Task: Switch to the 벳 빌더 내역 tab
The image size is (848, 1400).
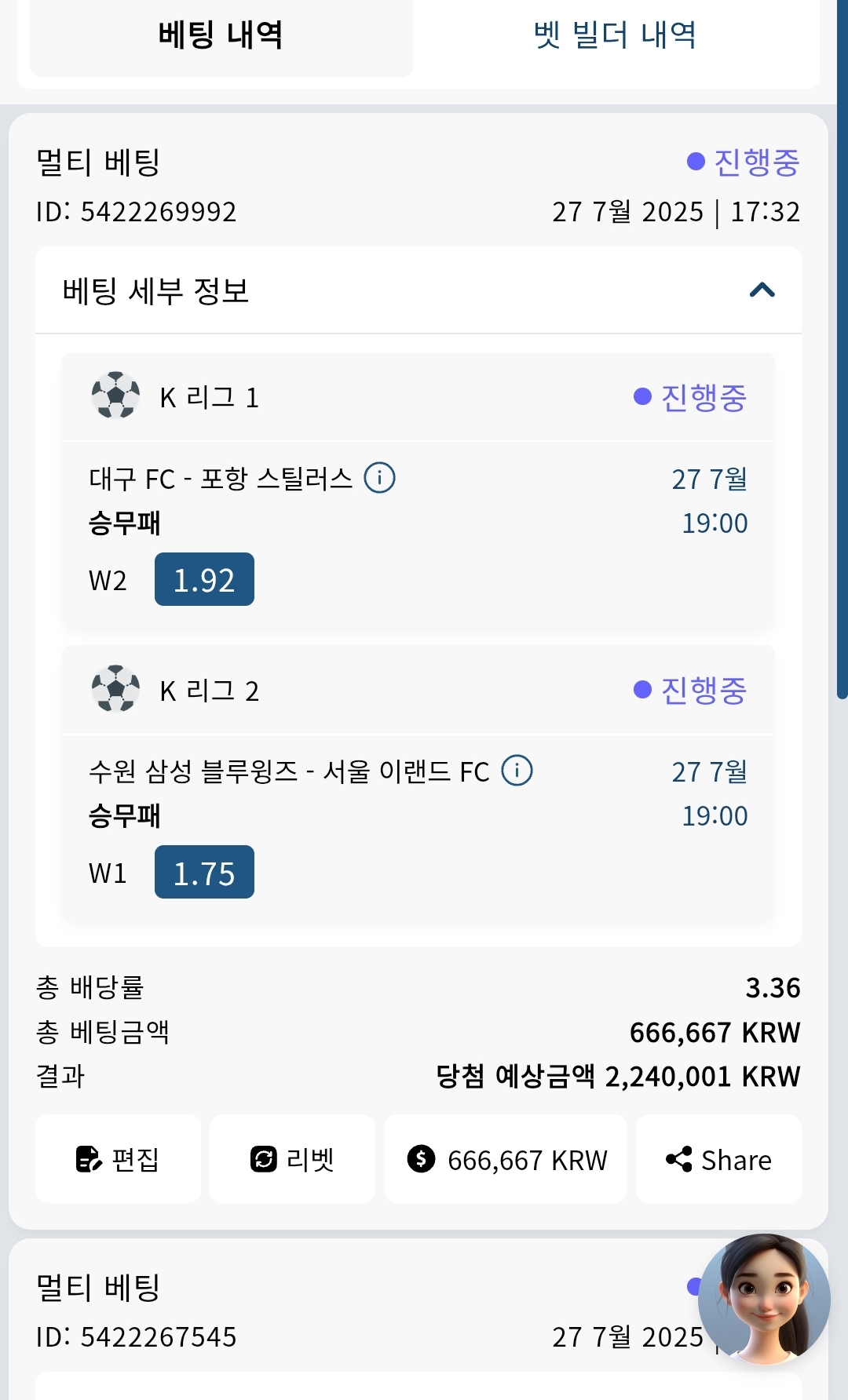Action: pyautogui.click(x=616, y=35)
